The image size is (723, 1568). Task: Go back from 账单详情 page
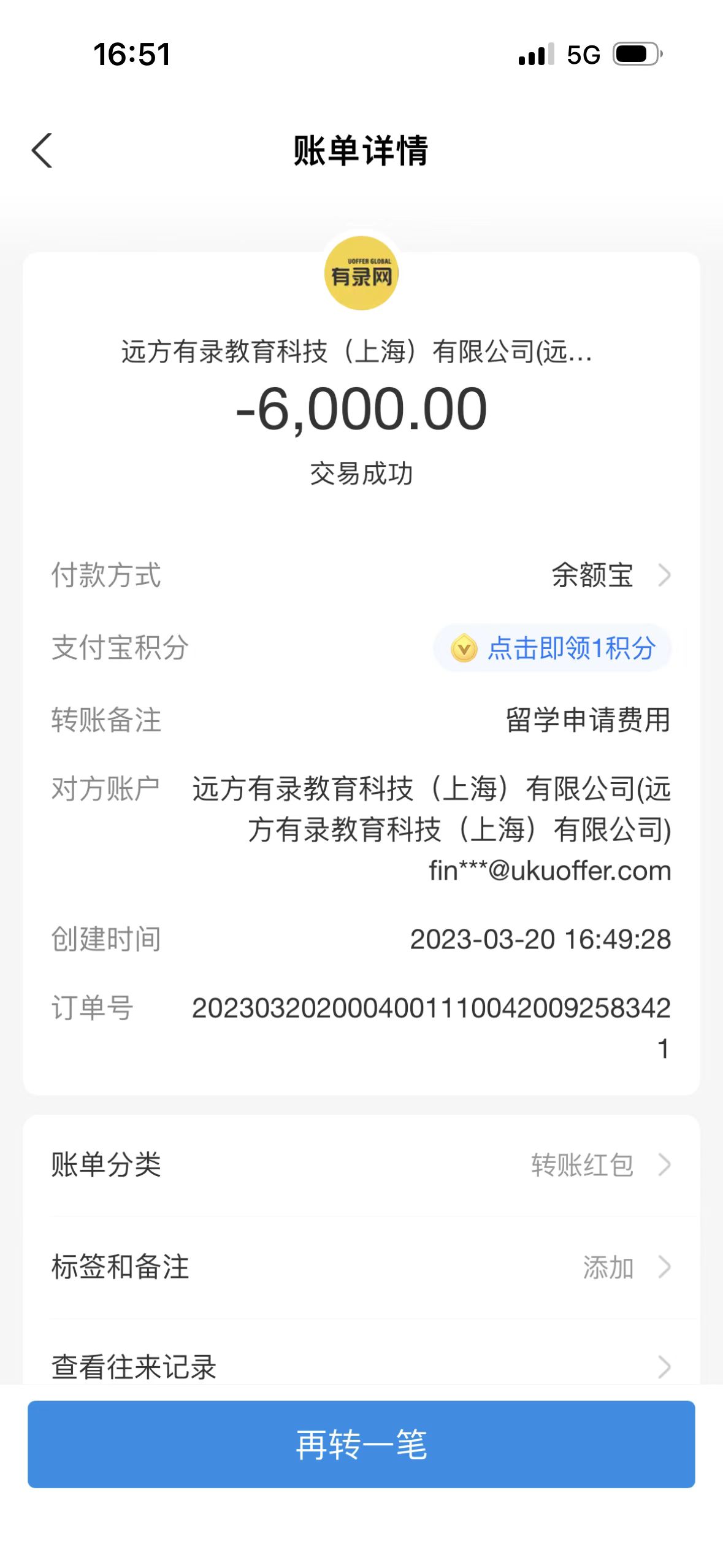[42, 150]
